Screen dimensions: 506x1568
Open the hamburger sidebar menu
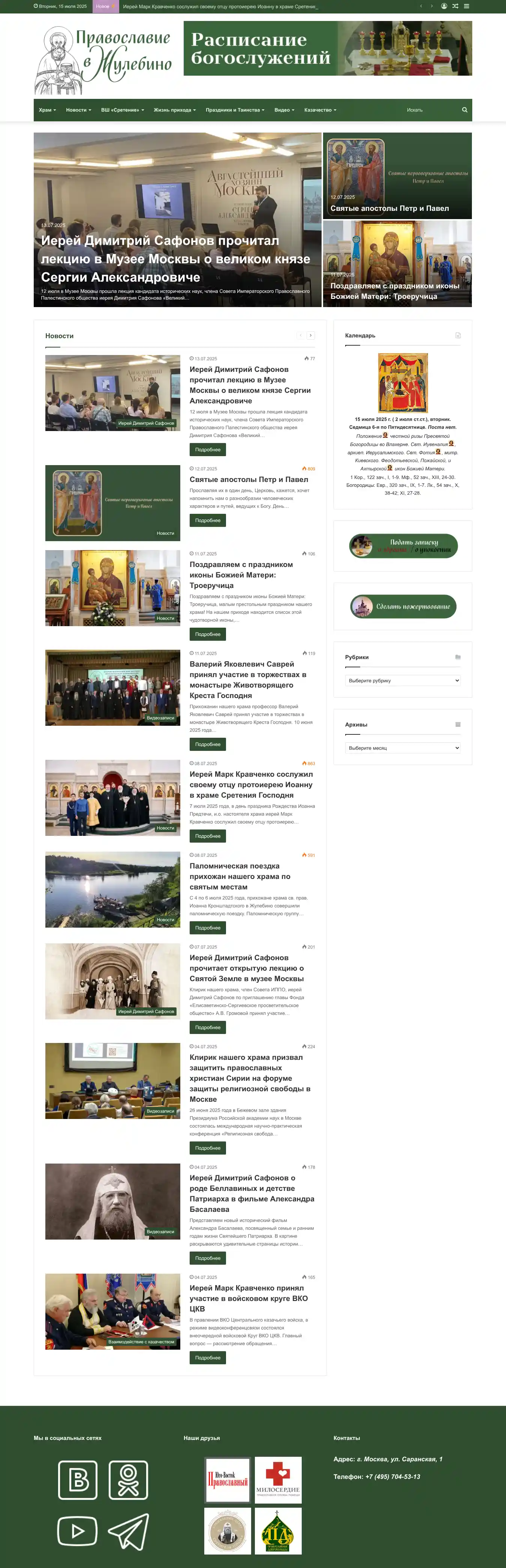[466, 6]
